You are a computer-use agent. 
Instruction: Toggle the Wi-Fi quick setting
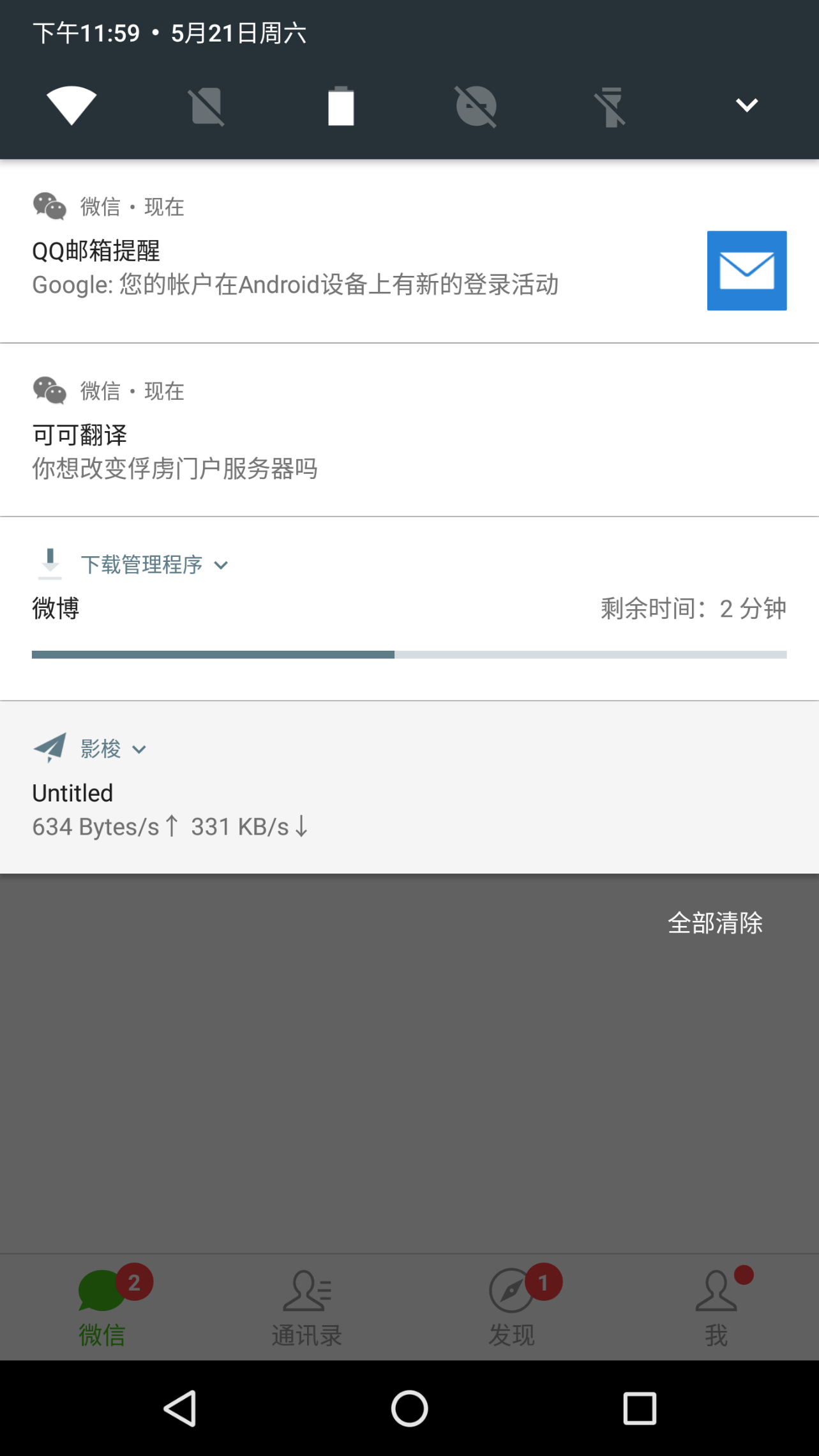pos(71,105)
